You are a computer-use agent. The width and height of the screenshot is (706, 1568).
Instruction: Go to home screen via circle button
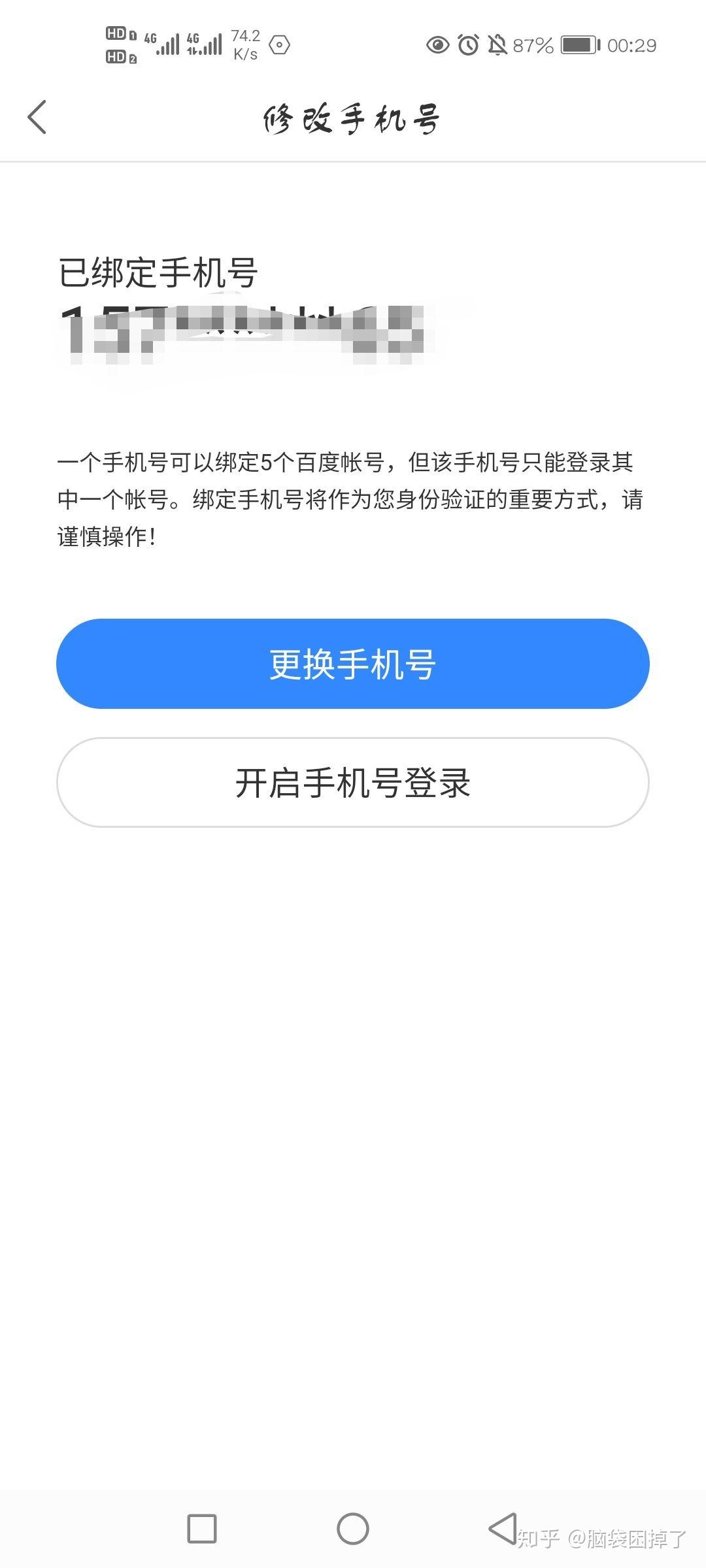click(x=353, y=1529)
